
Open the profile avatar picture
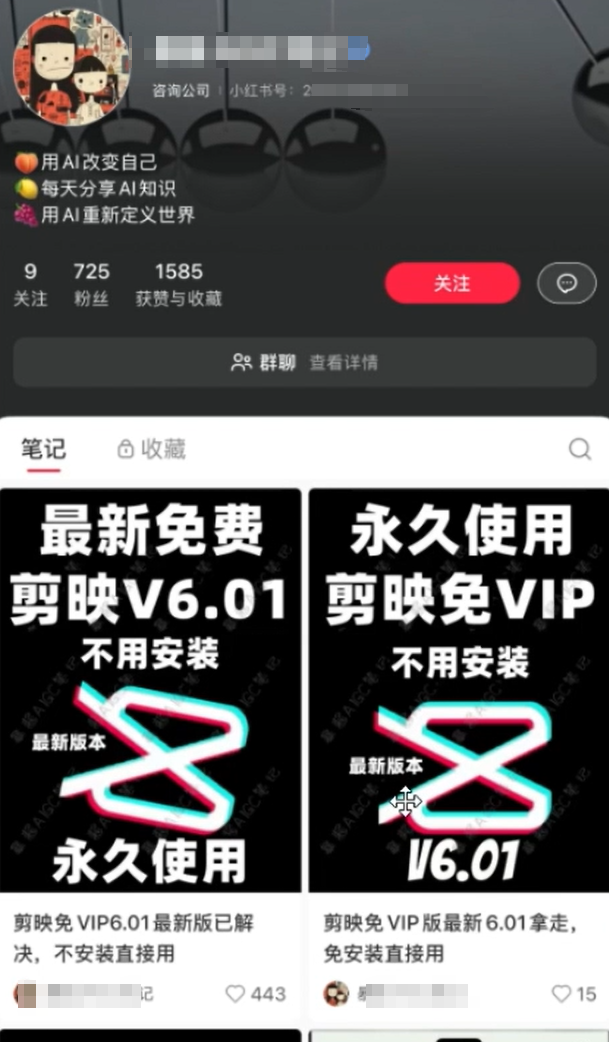(x=72, y=67)
